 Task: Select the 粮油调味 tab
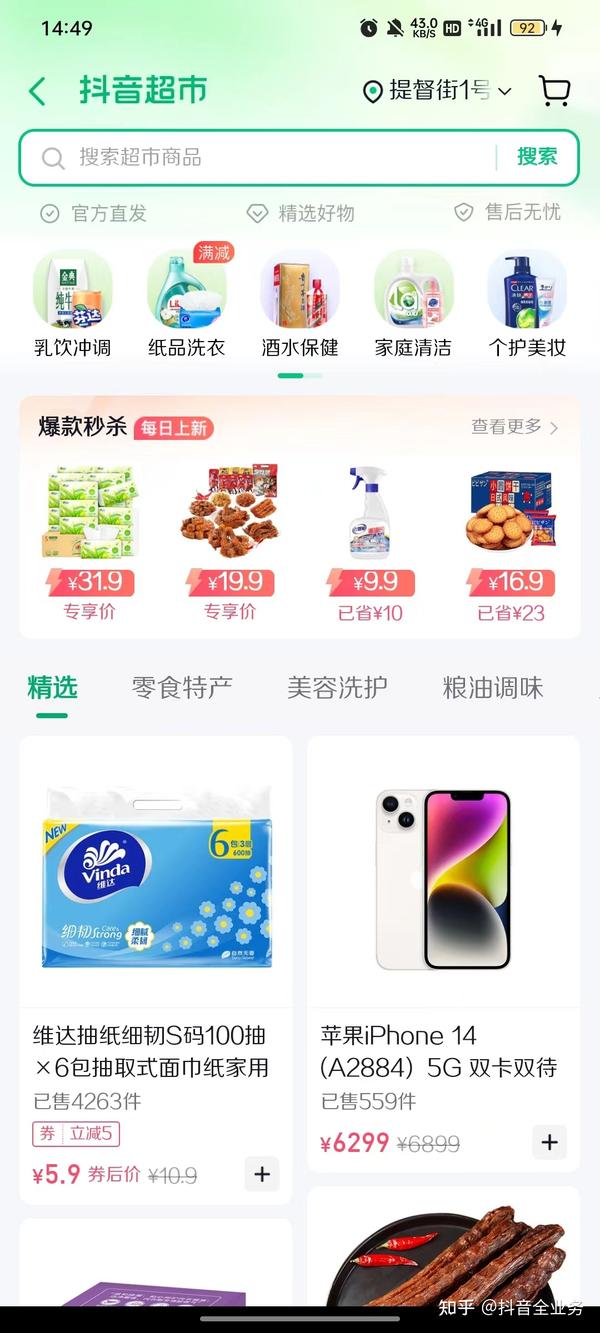coord(493,687)
